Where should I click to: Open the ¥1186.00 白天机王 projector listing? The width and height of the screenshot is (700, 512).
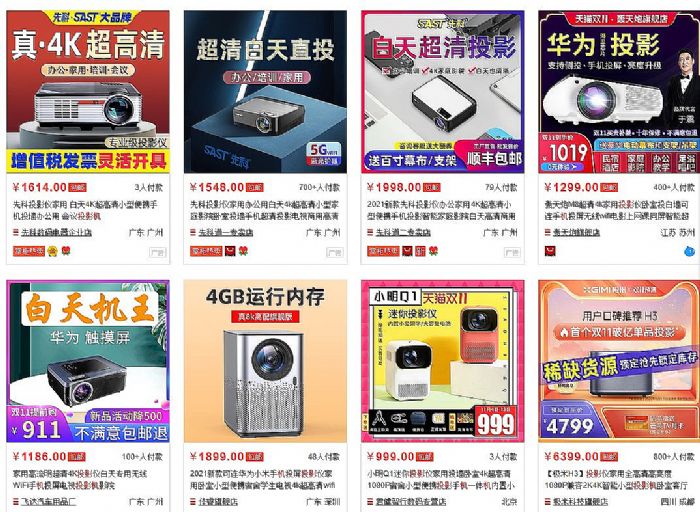coord(85,361)
